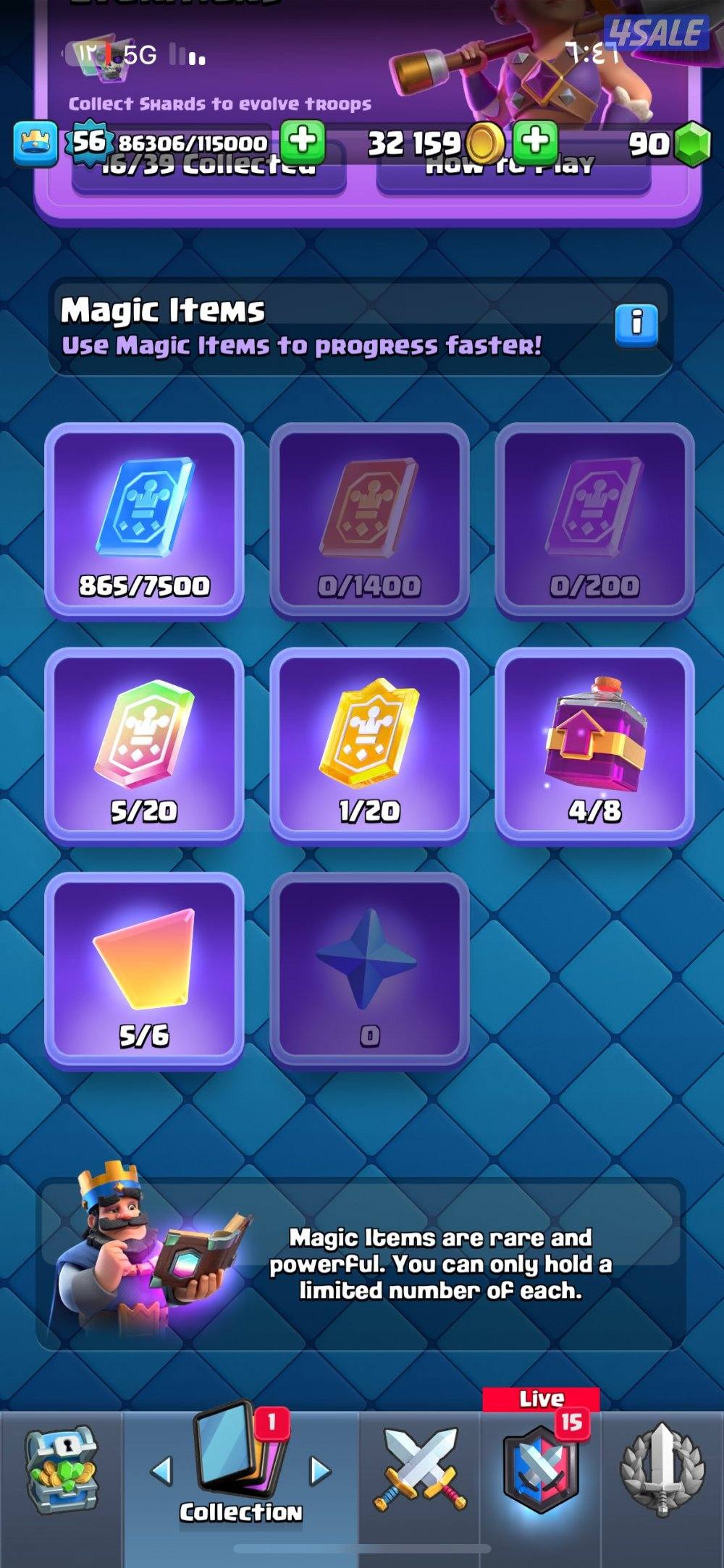Add more gold with the plus button
The height and width of the screenshot is (1568, 724).
coord(536,140)
